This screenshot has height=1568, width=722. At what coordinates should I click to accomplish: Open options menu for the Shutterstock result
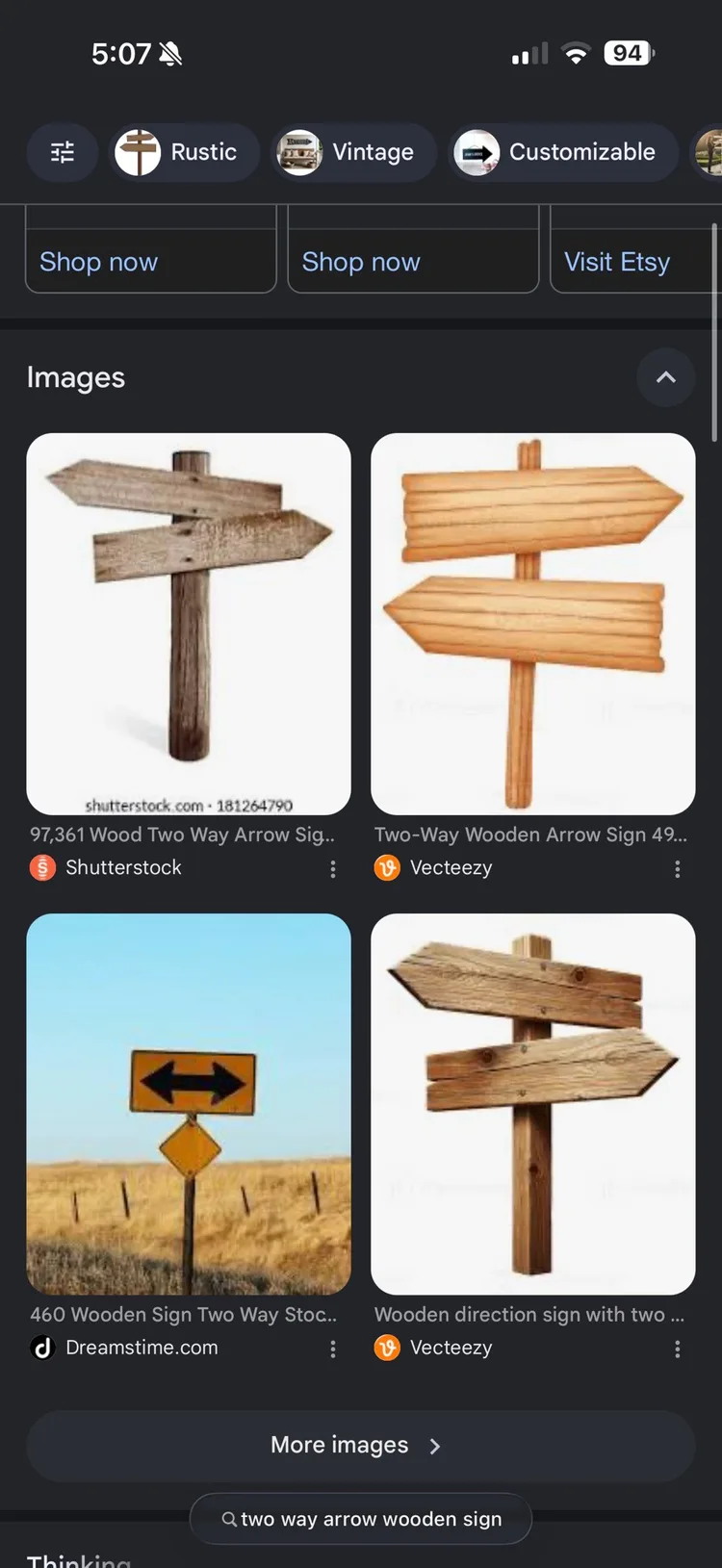333,869
